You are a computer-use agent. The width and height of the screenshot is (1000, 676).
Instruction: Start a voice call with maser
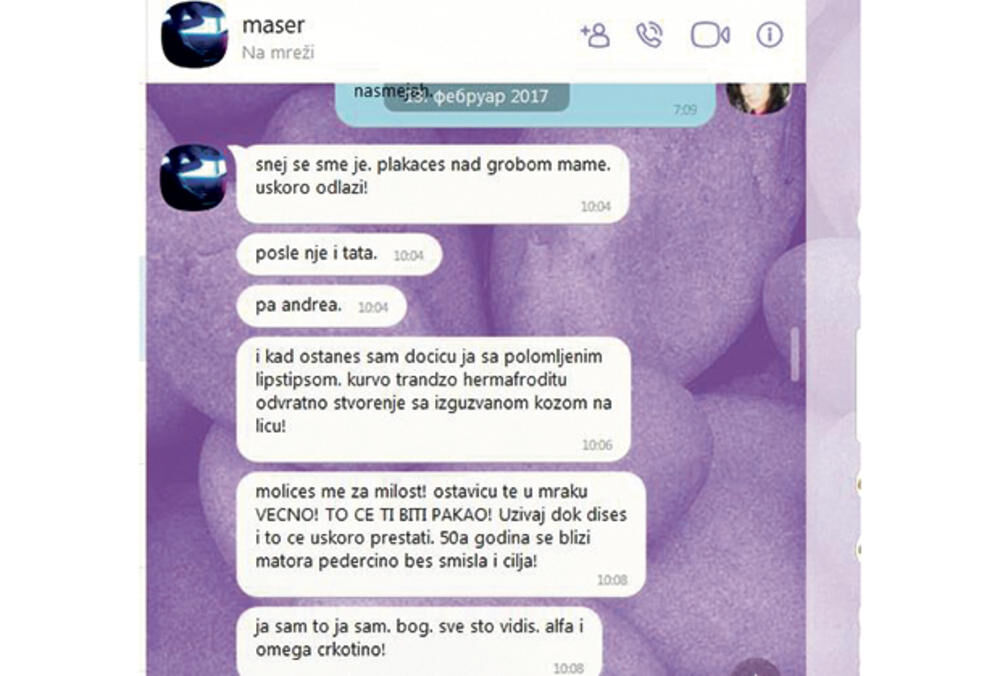click(650, 35)
